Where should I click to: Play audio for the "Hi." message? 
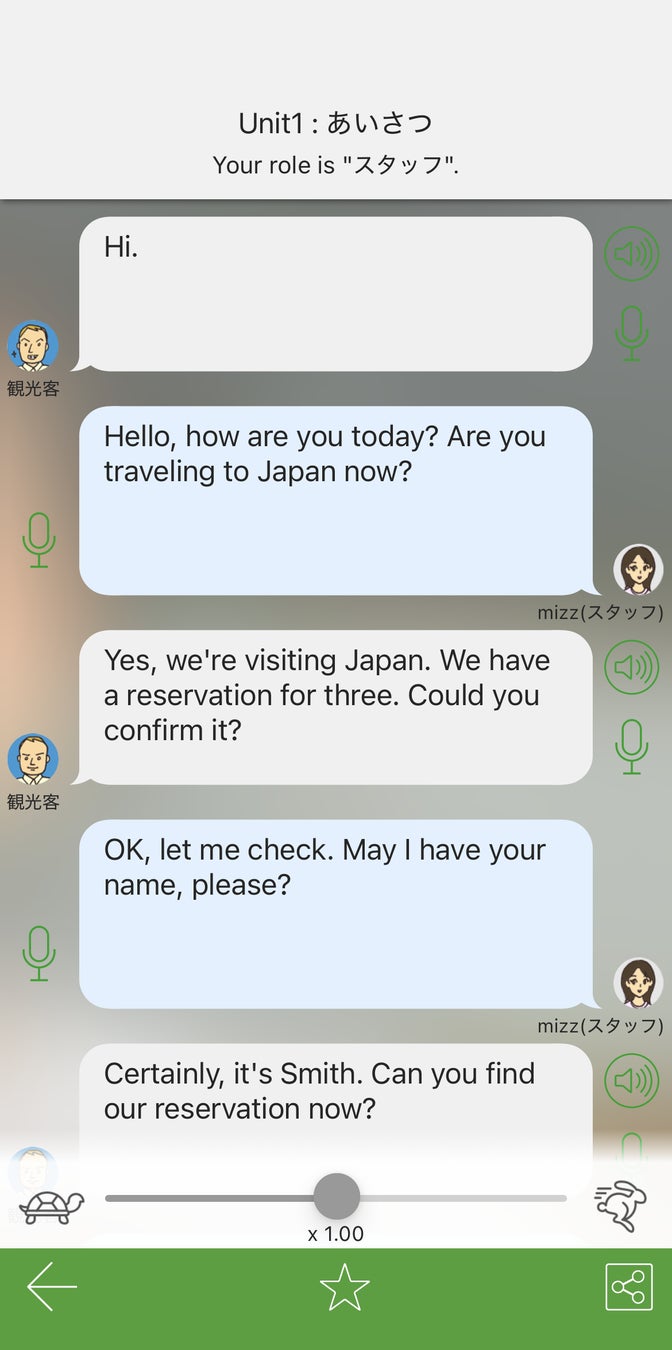click(x=631, y=253)
